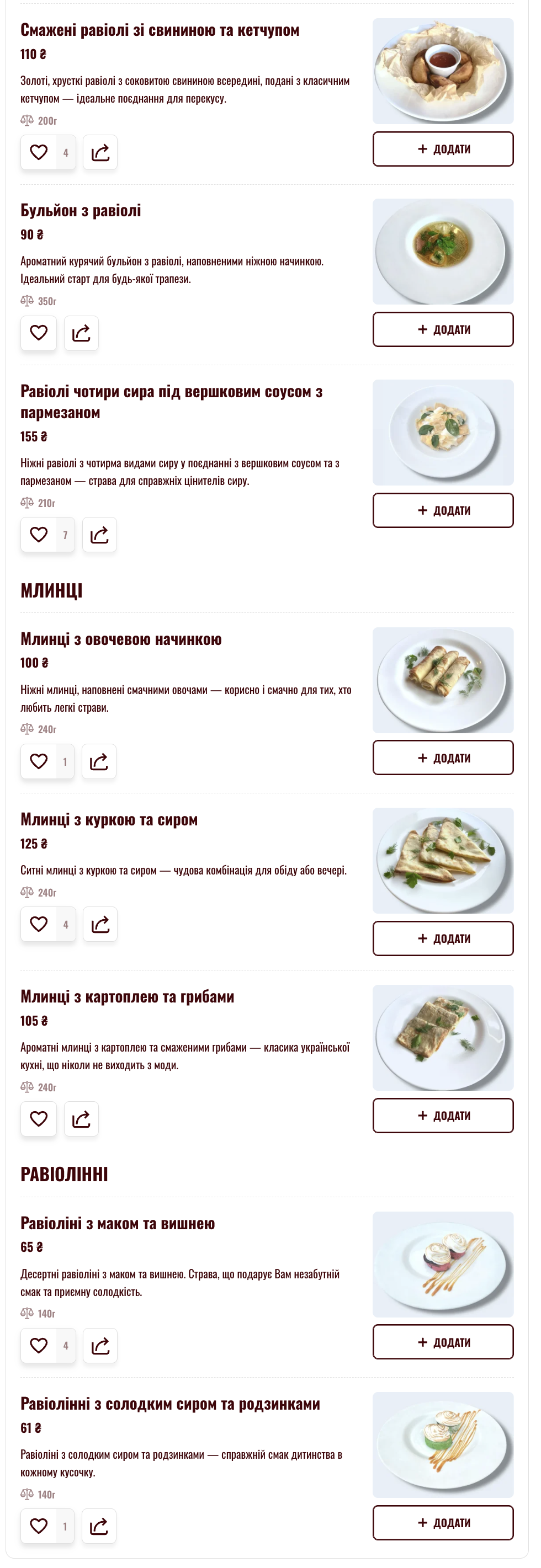Share the dish Бульйон з равіолі
Screen dimensions: 541x1568
pyautogui.click(x=82, y=332)
